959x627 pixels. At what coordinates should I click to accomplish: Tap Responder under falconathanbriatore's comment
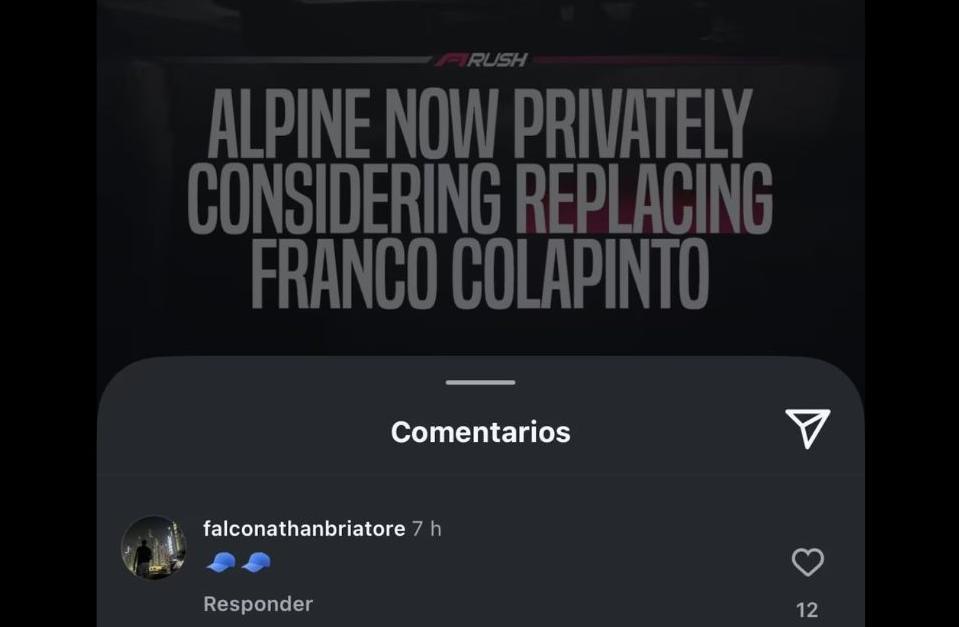pyautogui.click(x=258, y=604)
